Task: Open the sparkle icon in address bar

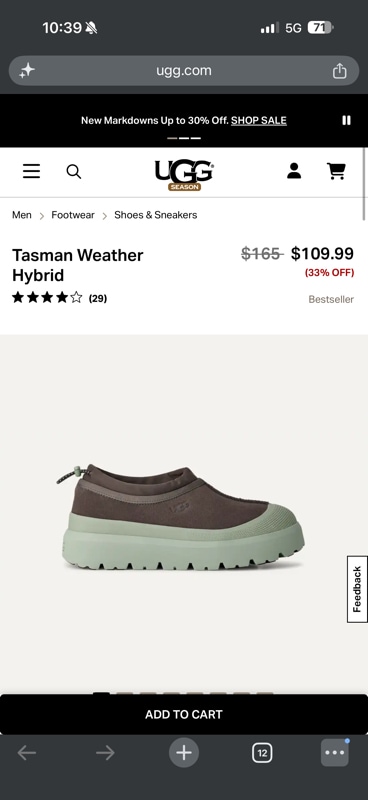Action: pyautogui.click(x=27, y=71)
